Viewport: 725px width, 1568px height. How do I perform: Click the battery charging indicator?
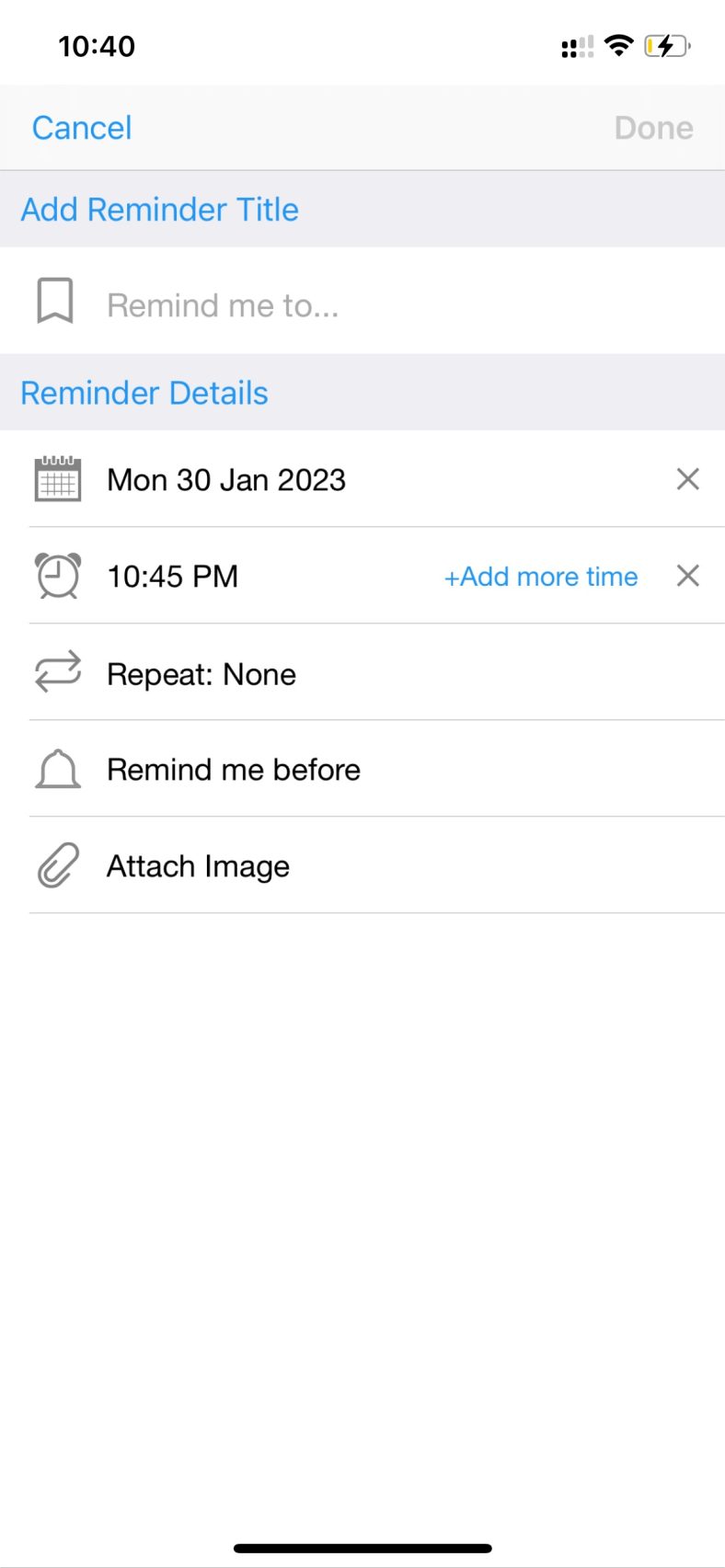[665, 44]
